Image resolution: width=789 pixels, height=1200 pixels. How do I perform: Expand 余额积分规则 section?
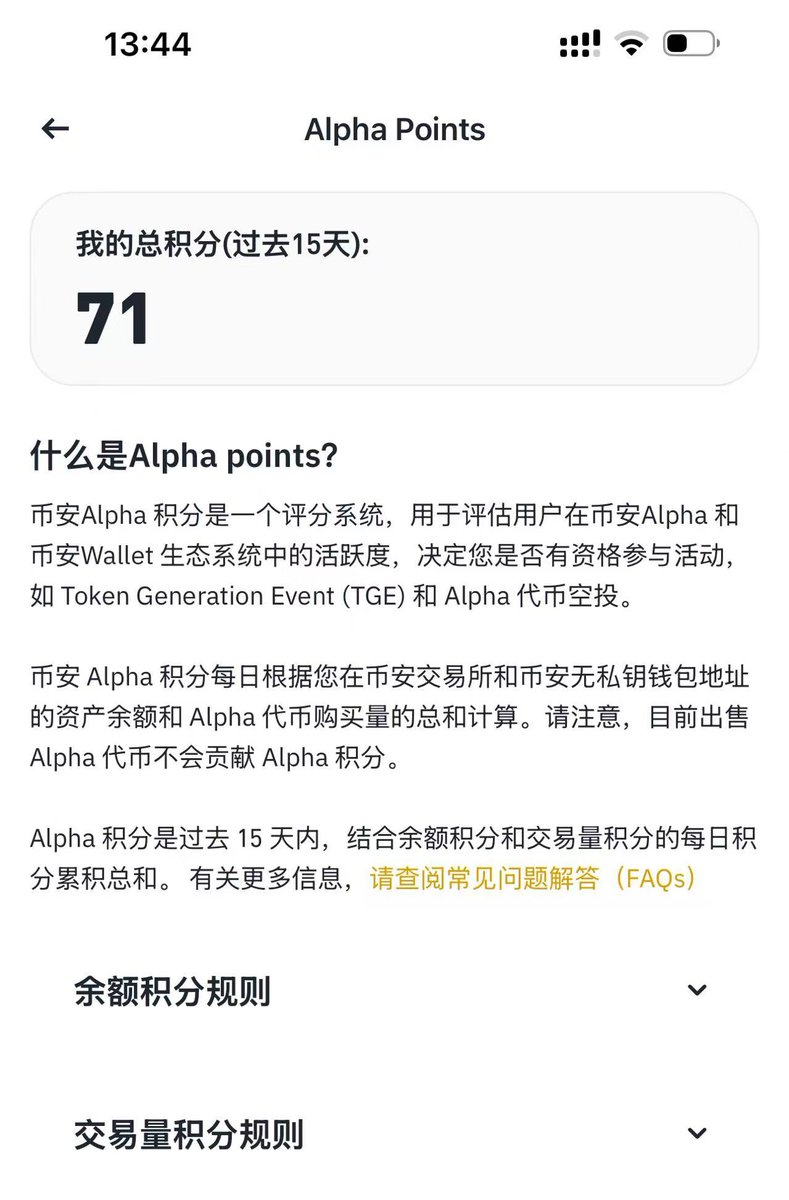pyautogui.click(x=696, y=991)
